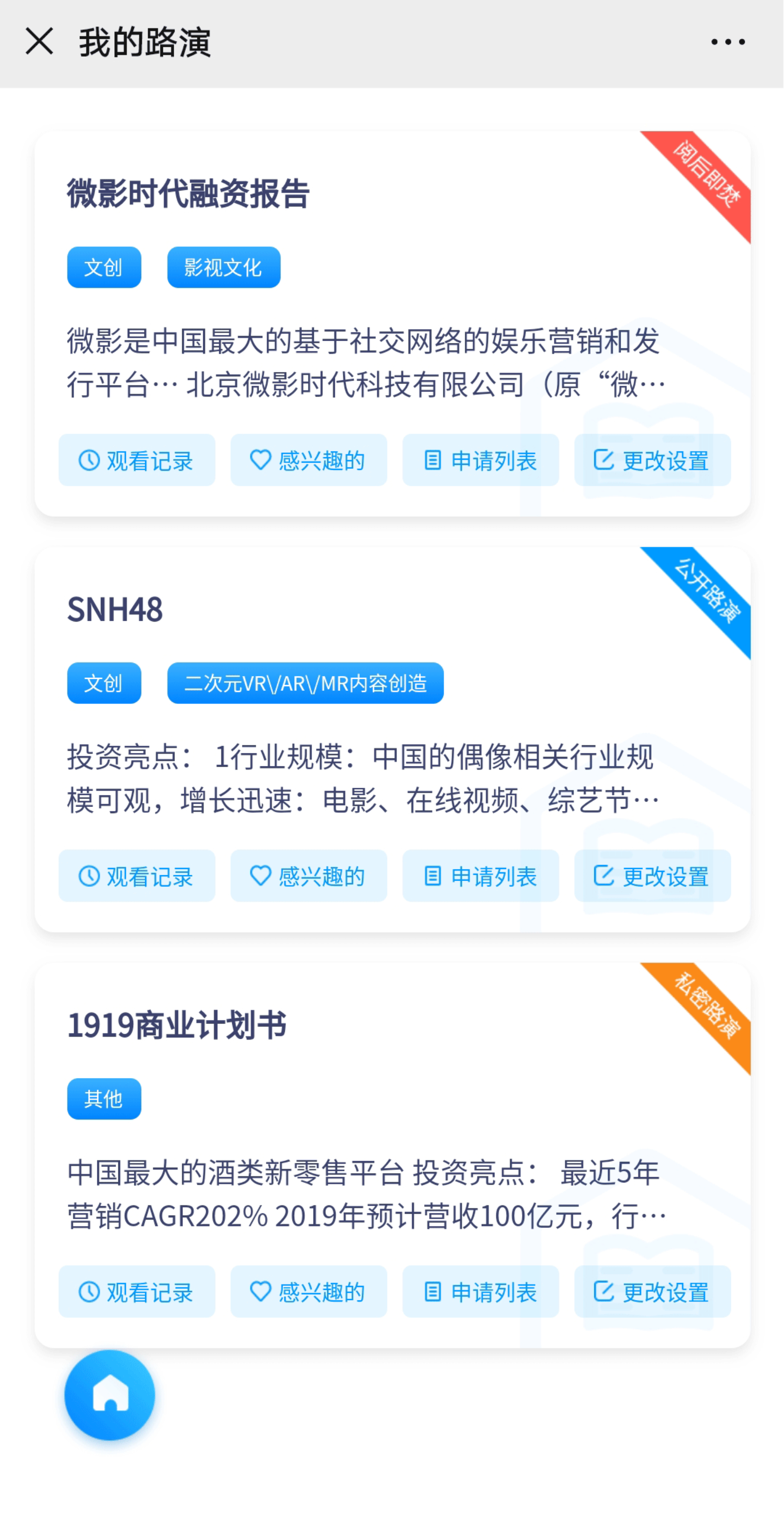Open 感兴趣的 for 微影时代融资报告
784x1521 pixels.
(308, 460)
